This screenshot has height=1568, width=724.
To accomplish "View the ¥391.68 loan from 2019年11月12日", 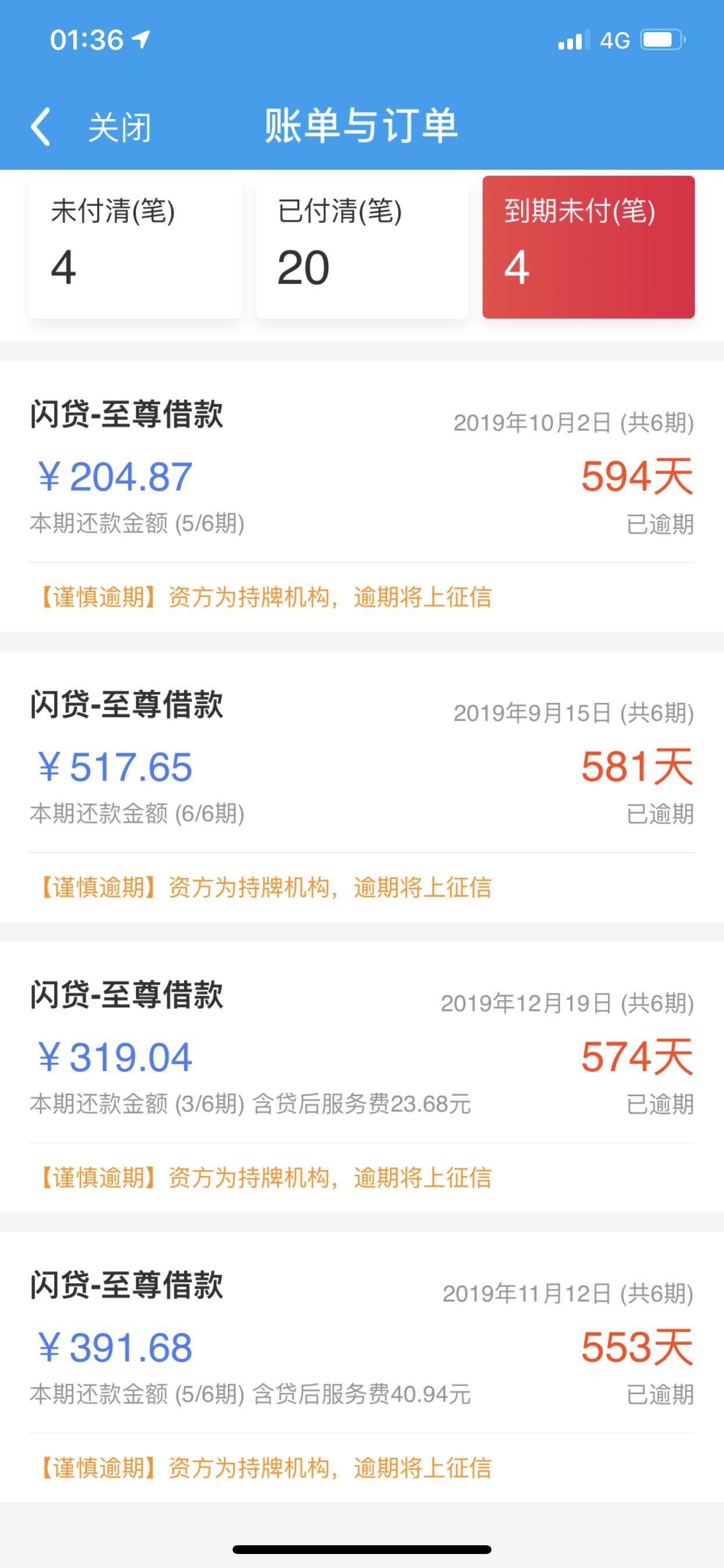I will (362, 1367).
